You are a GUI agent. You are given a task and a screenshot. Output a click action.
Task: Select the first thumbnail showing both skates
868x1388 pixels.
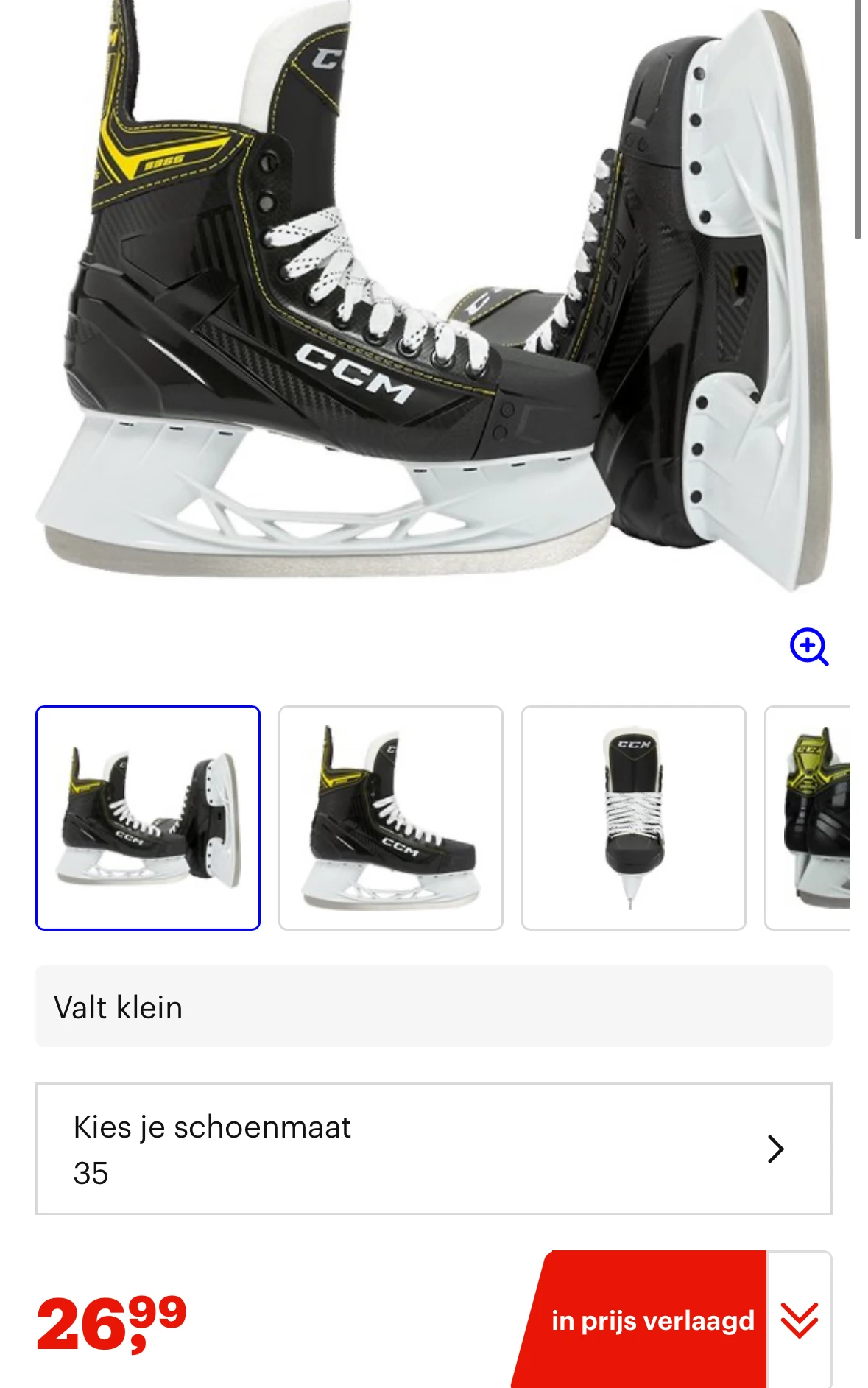[148, 817]
